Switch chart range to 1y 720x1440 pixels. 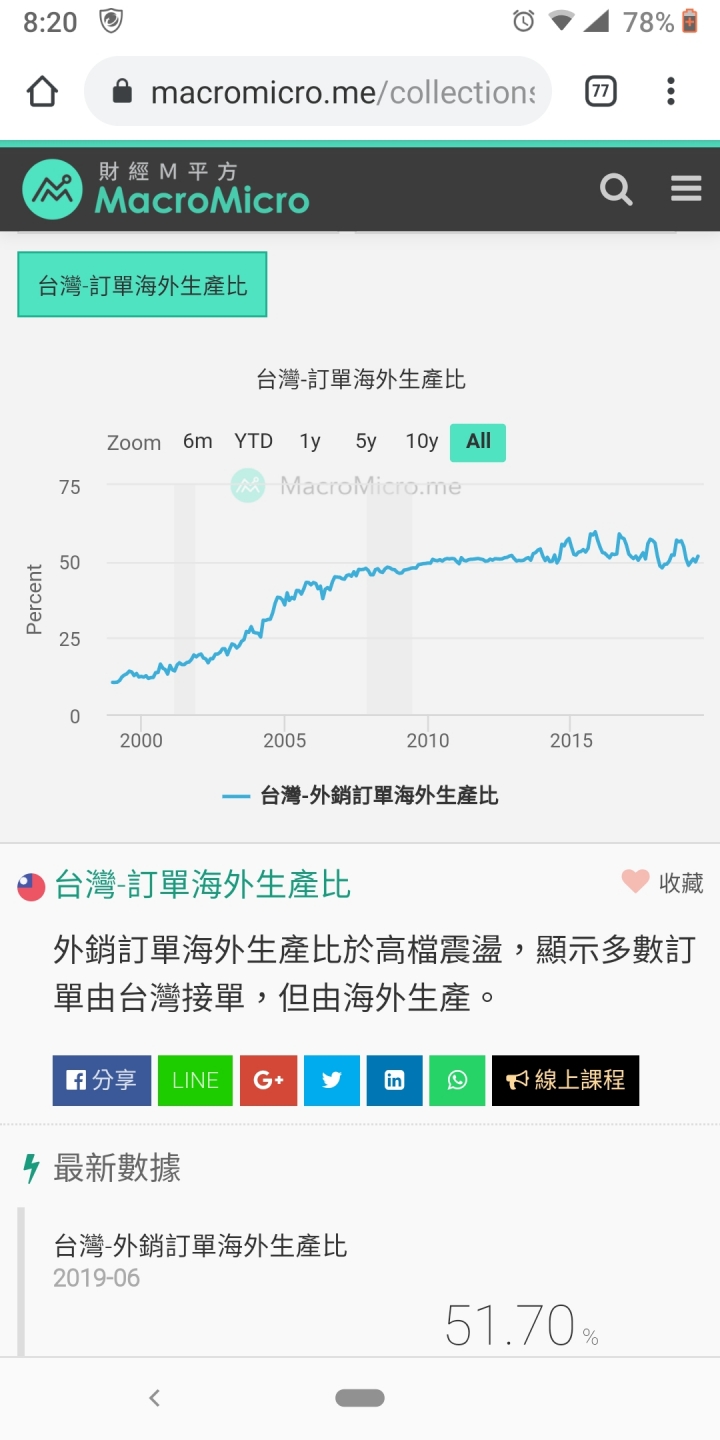310,441
